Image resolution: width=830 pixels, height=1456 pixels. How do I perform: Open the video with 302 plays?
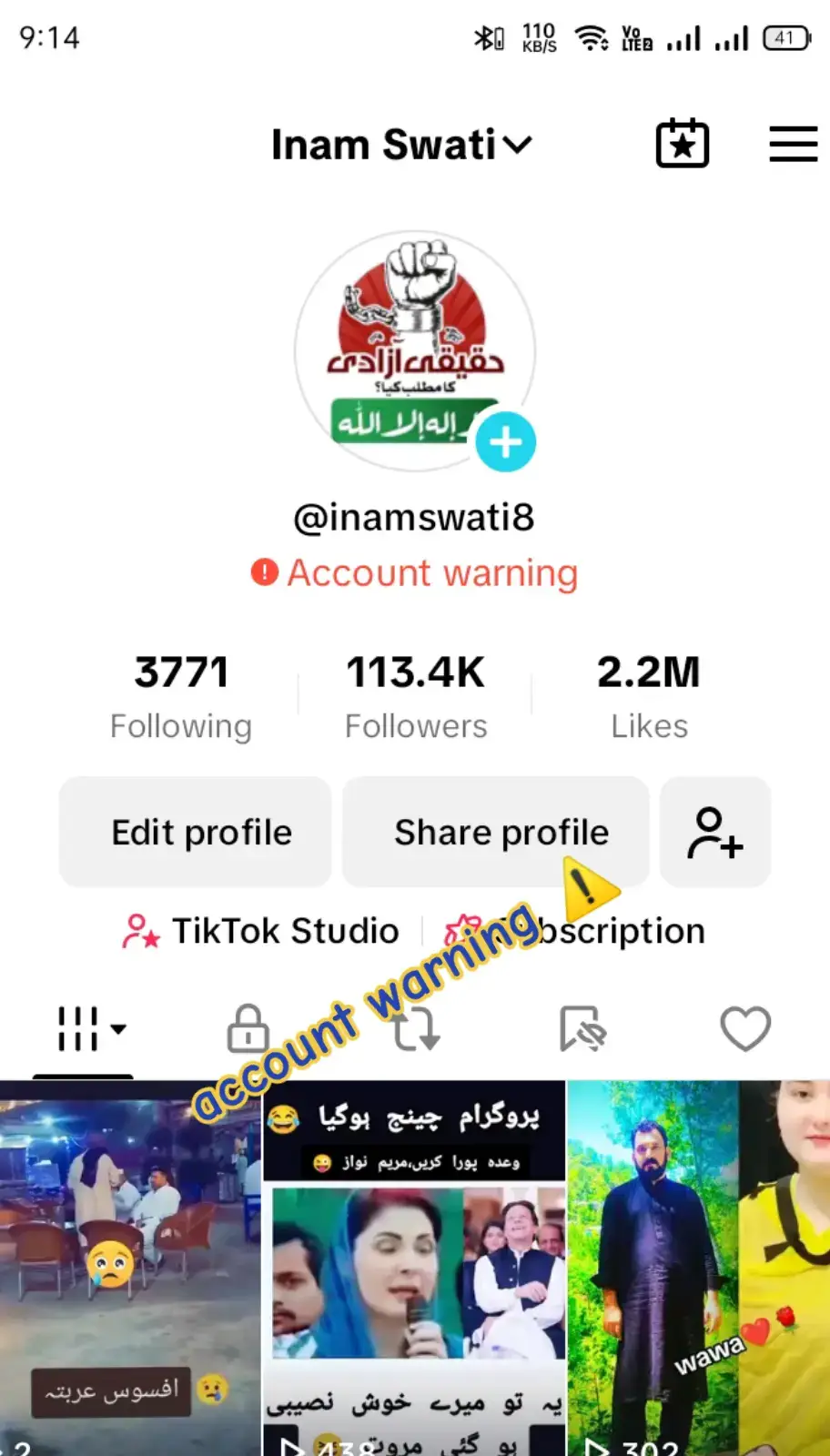698,1268
